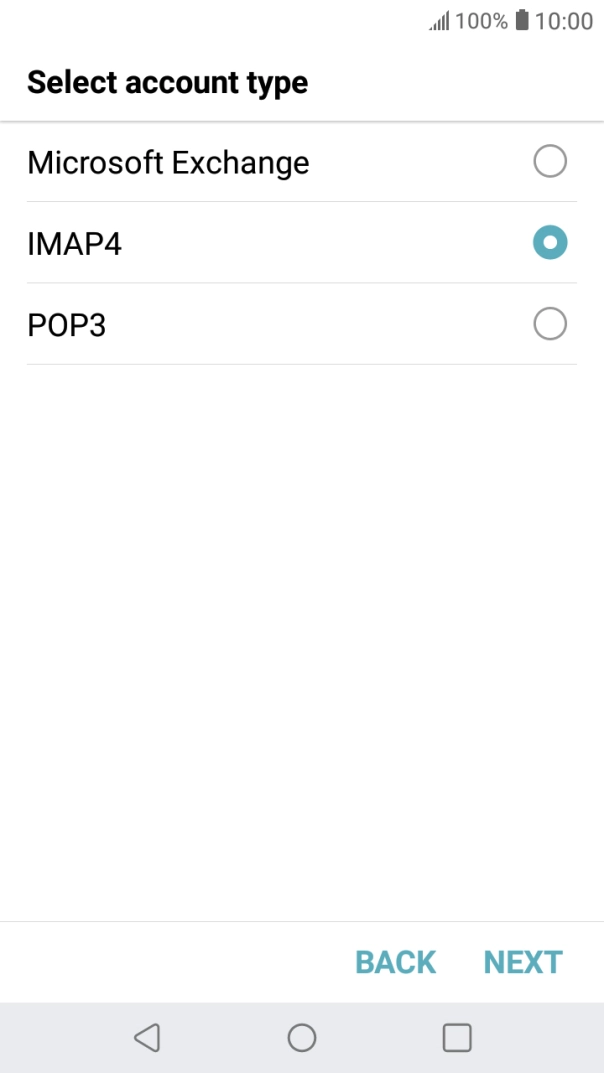The height and width of the screenshot is (1073, 604).
Task: Choose the IMAP4 account option
Action: pos(549,243)
